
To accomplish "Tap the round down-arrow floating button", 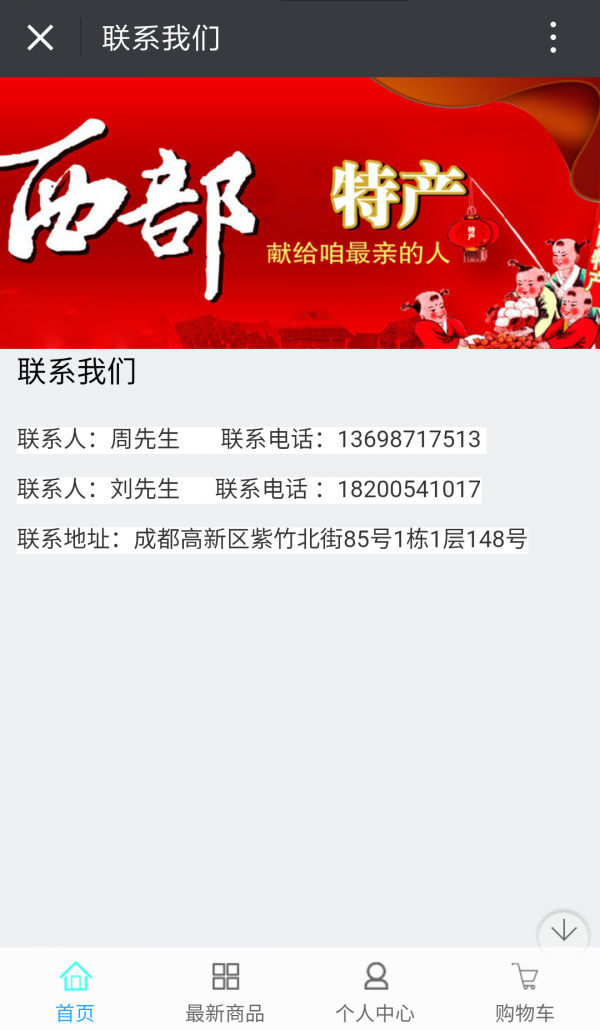I will 563,932.
